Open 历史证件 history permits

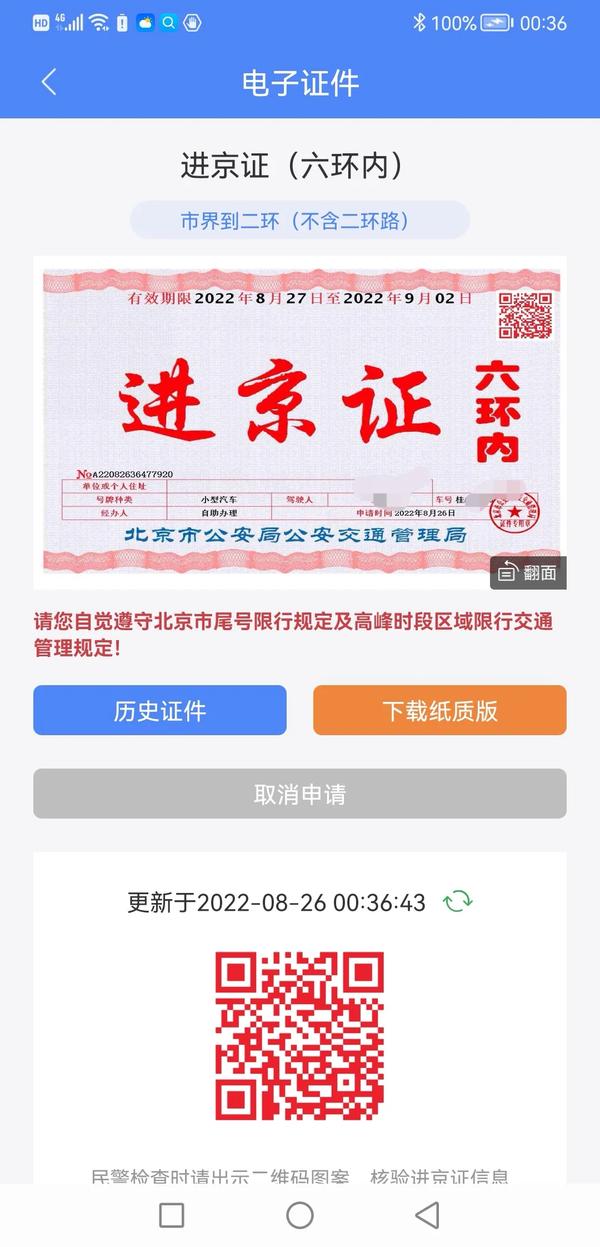[x=160, y=710]
